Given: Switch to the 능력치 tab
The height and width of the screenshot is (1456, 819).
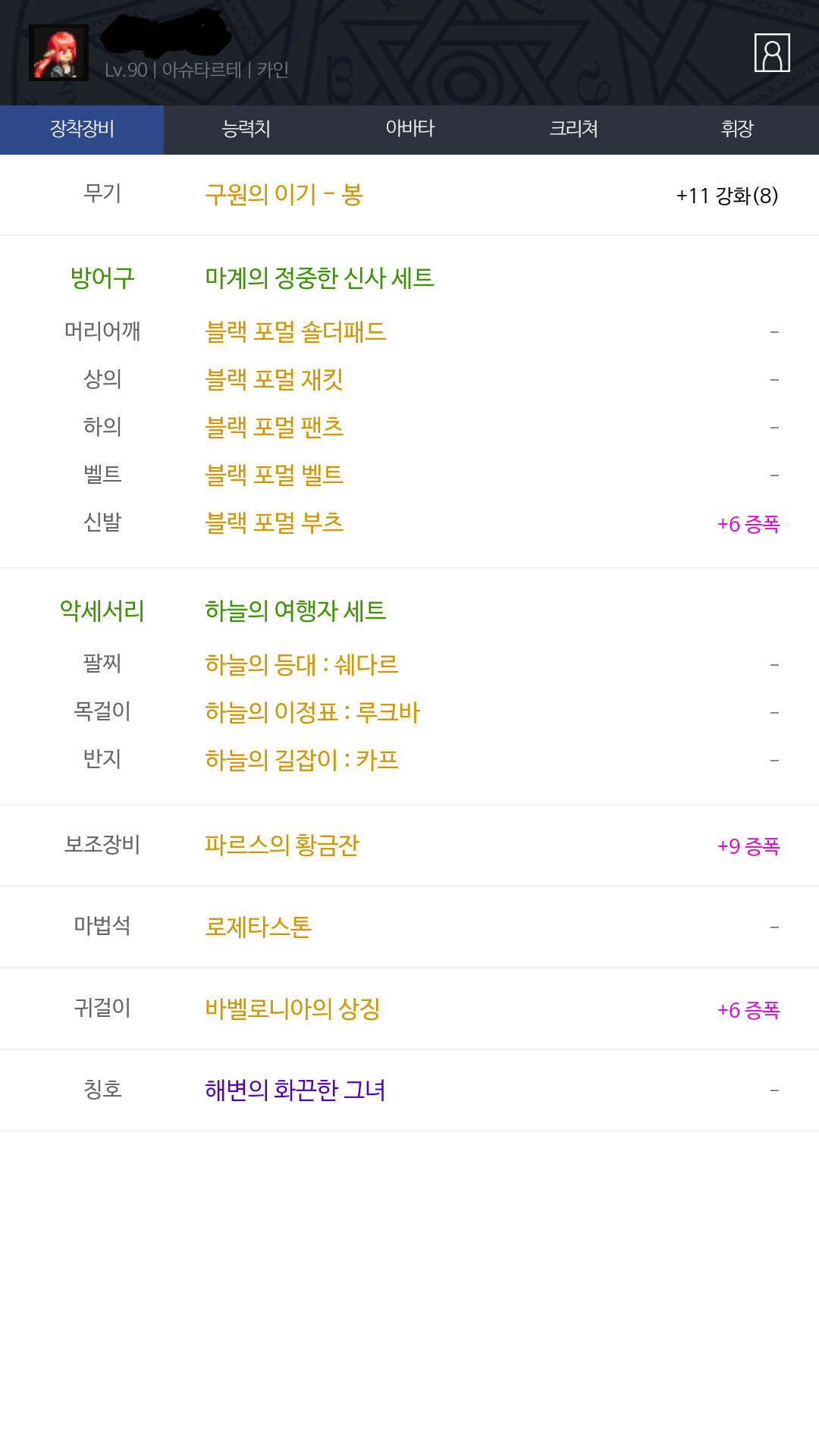Looking at the screenshot, I should (246, 130).
